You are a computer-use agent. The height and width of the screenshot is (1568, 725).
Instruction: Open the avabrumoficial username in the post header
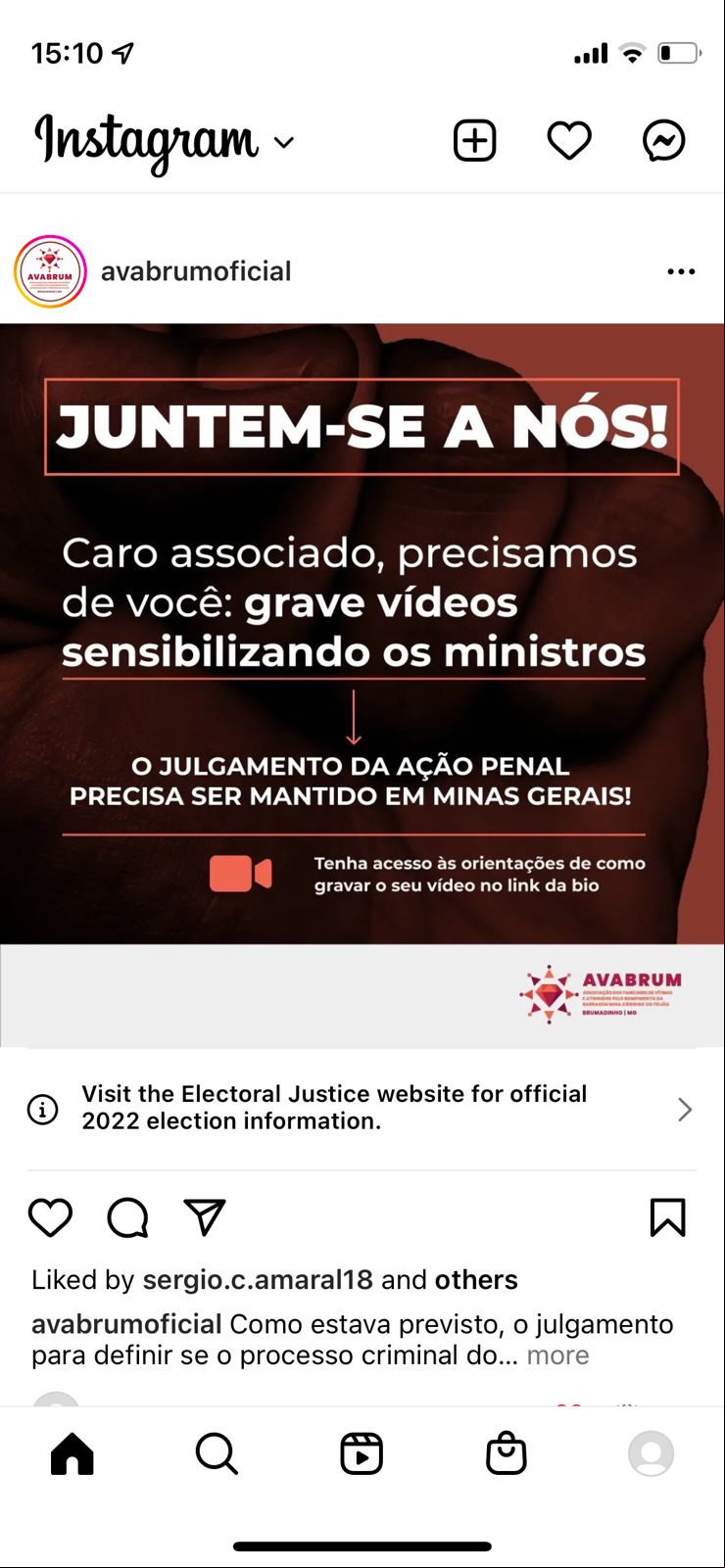coord(196,271)
